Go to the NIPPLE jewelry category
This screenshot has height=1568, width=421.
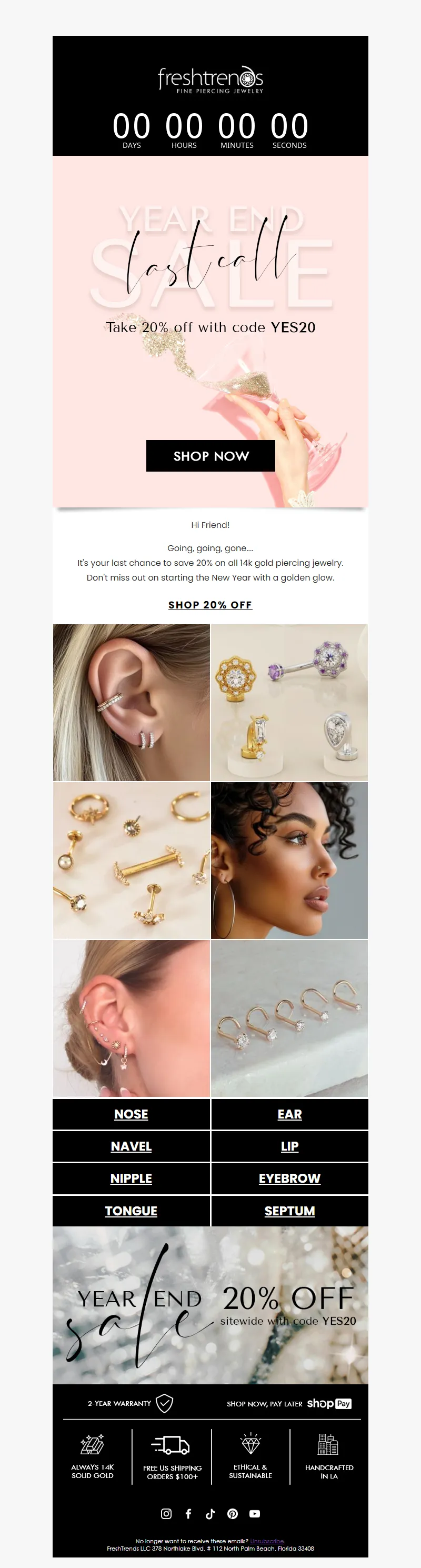(x=131, y=1179)
